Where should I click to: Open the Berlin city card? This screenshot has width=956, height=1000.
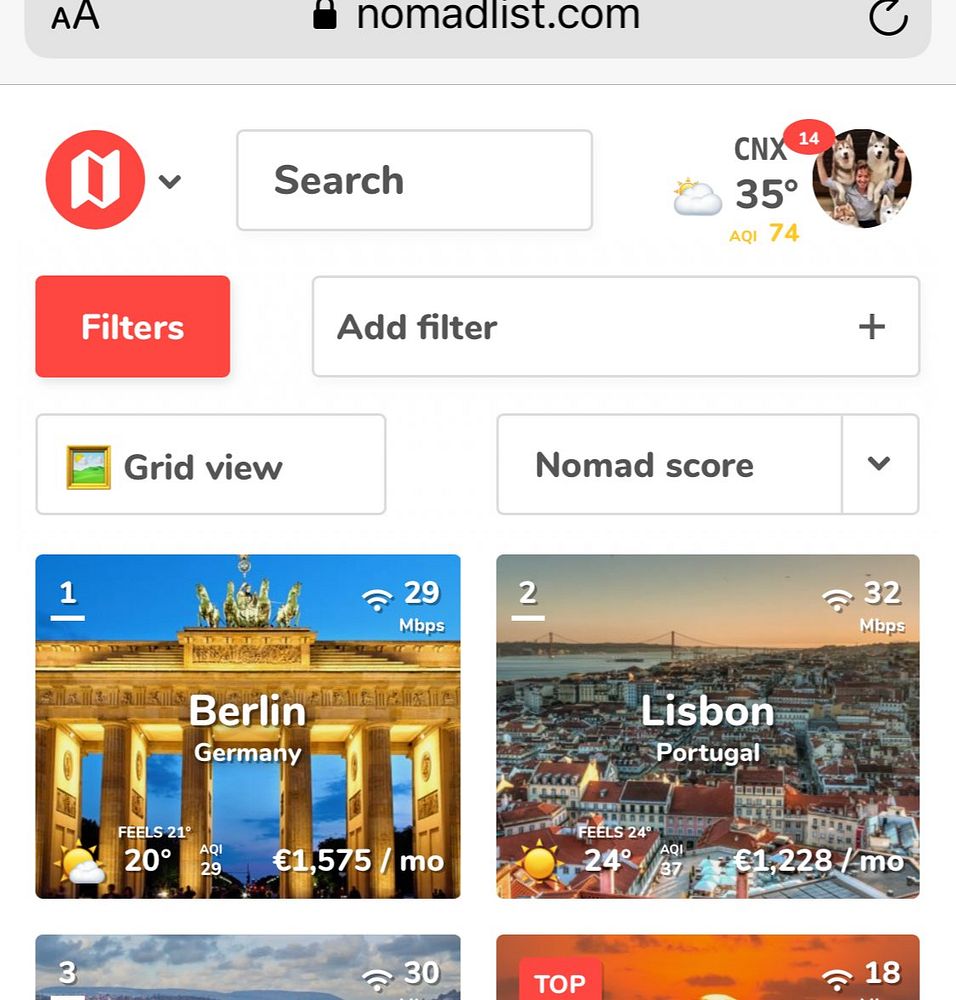coord(248,726)
